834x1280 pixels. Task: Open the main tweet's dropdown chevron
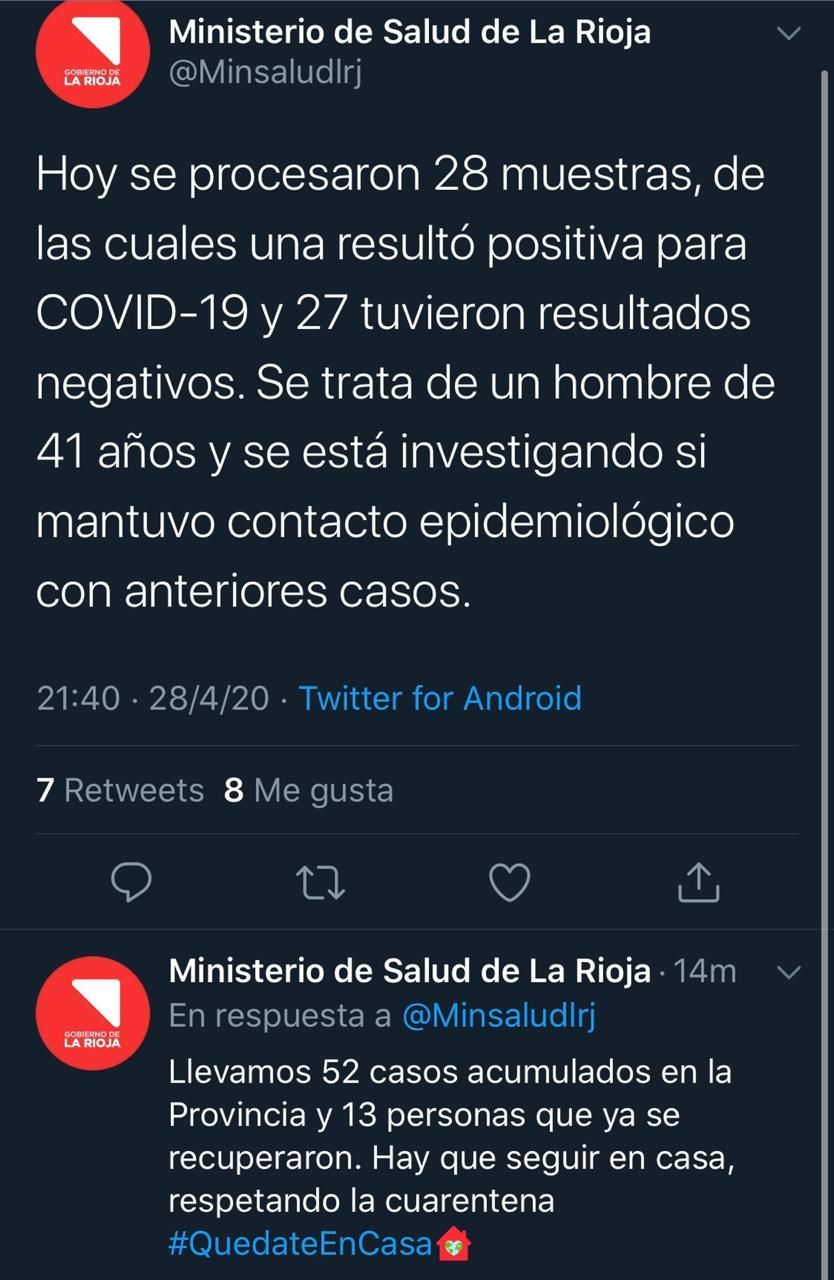click(x=789, y=33)
